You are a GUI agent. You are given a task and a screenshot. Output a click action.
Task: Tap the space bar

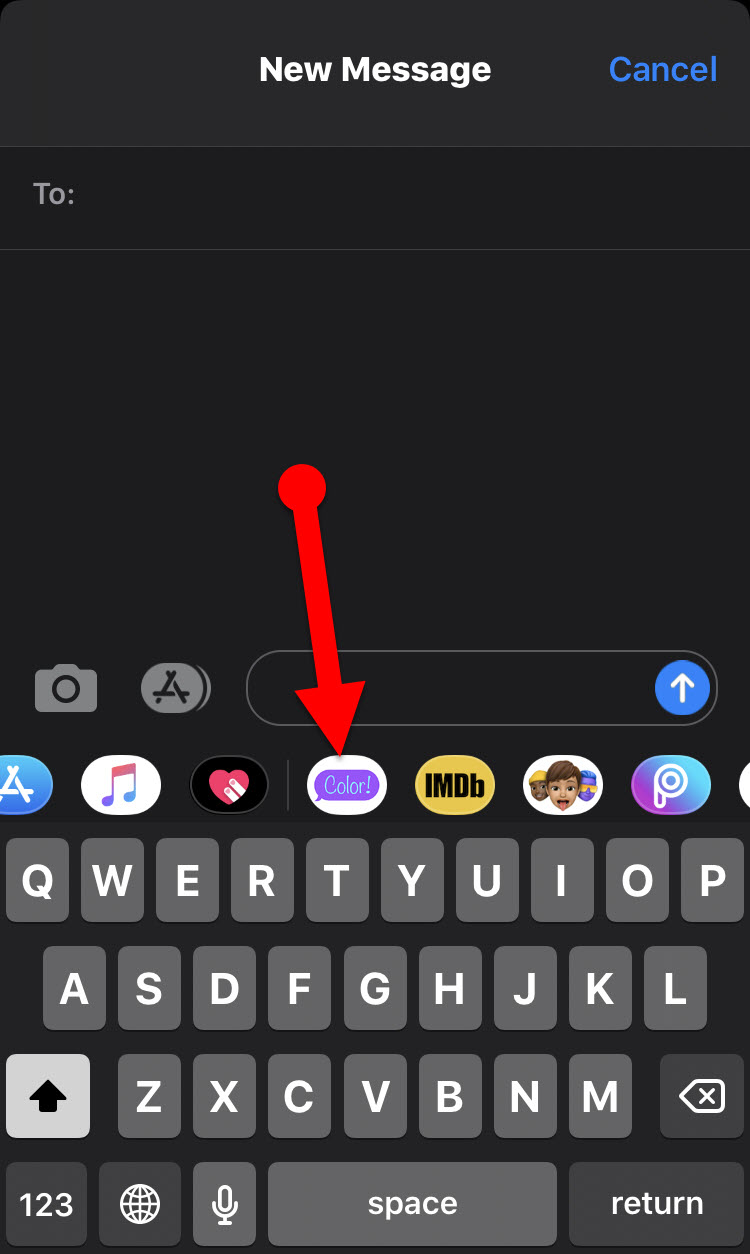coord(412,1204)
